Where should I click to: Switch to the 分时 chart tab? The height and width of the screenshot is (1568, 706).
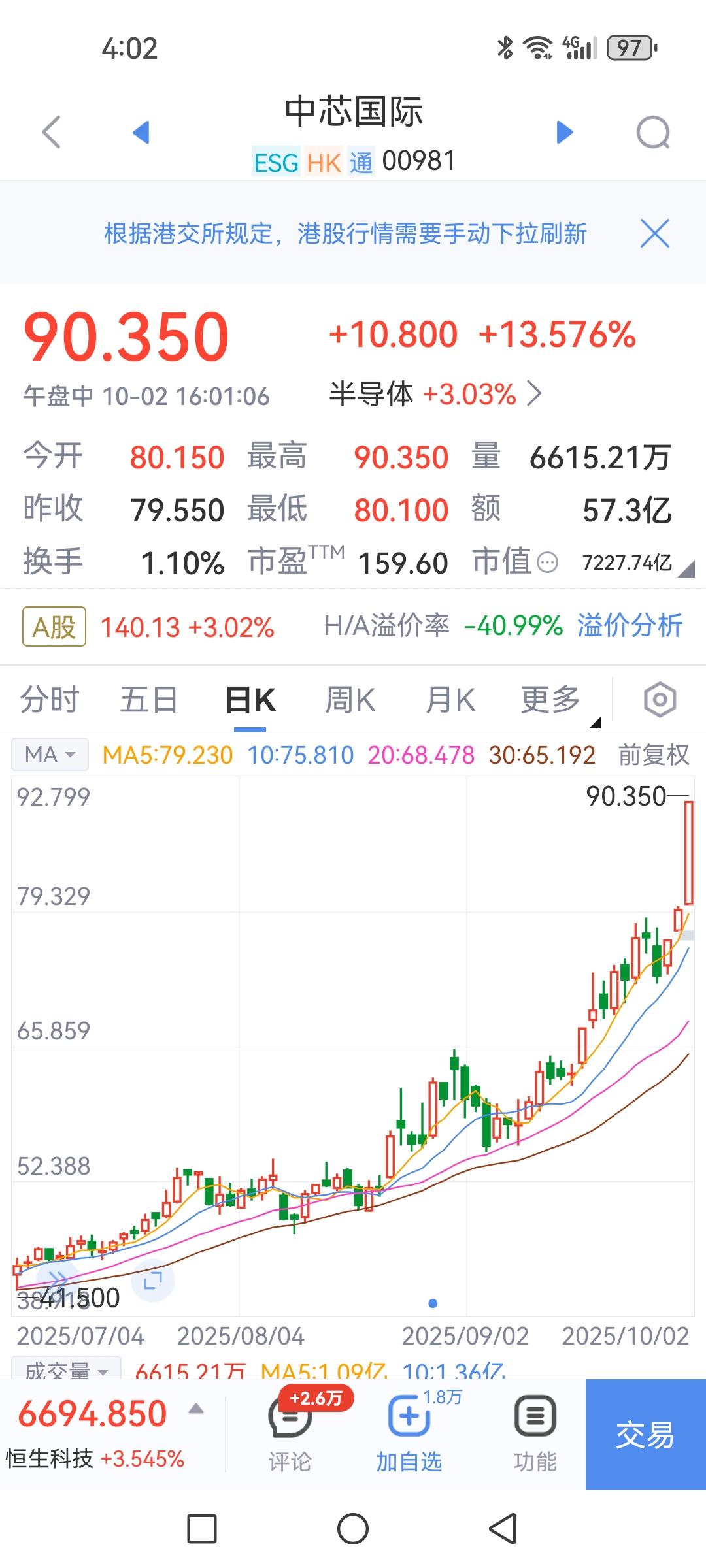pyautogui.click(x=50, y=700)
